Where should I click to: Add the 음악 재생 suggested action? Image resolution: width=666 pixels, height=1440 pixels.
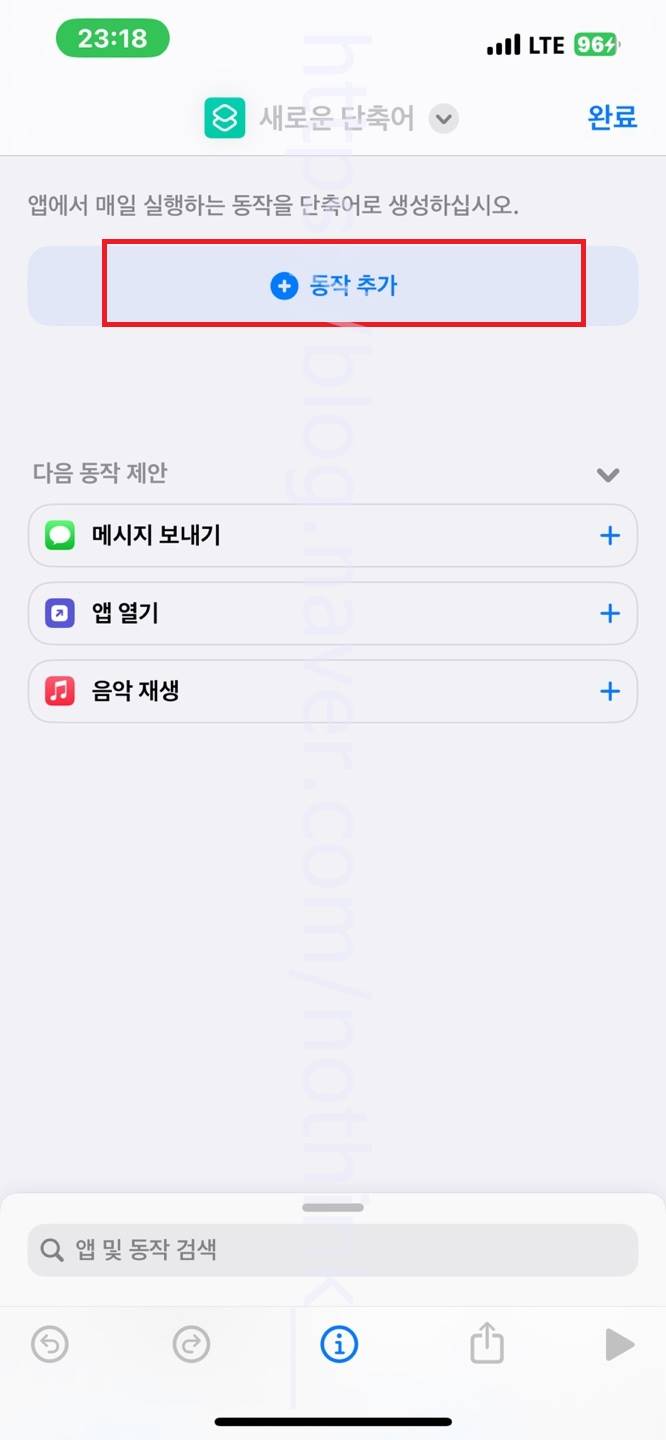(610, 691)
